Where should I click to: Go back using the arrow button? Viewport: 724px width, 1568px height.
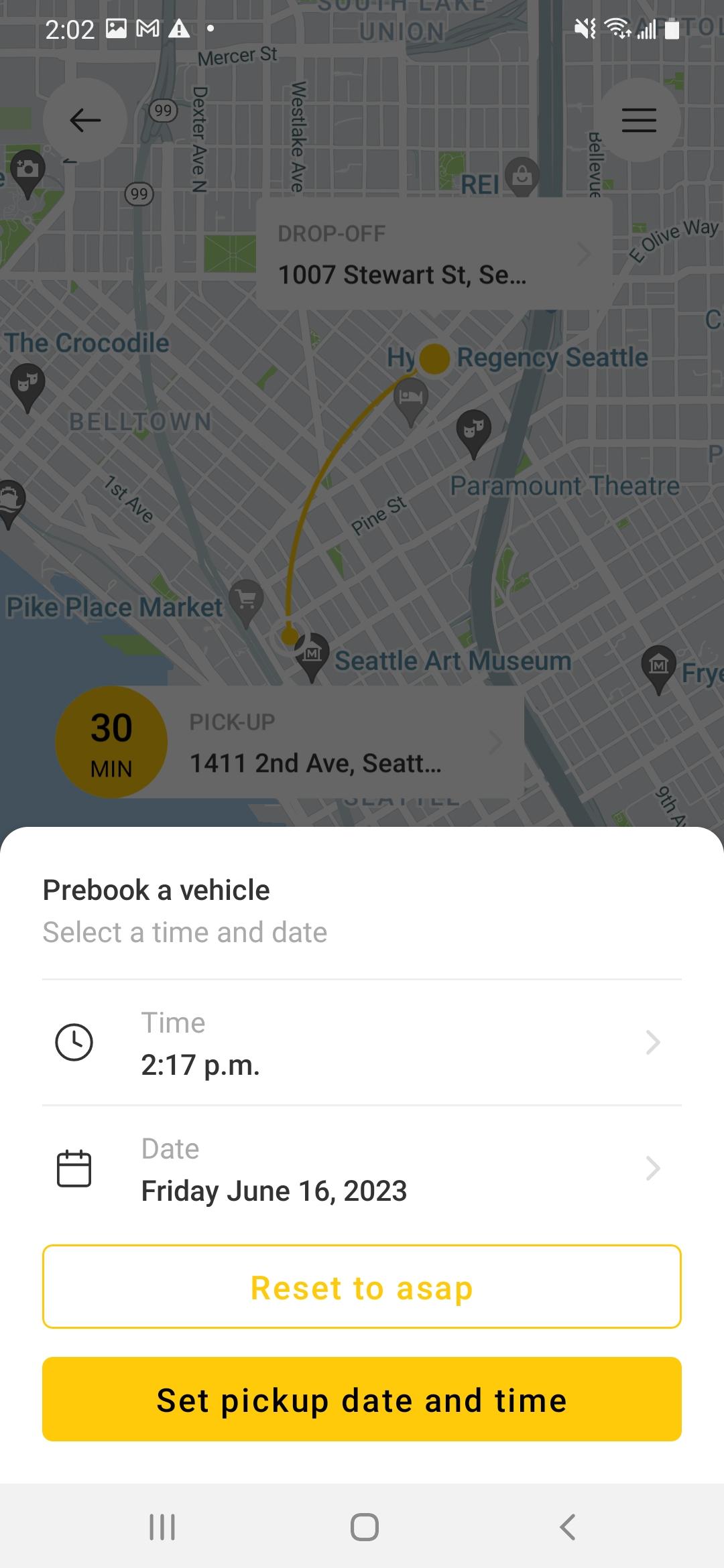point(85,121)
